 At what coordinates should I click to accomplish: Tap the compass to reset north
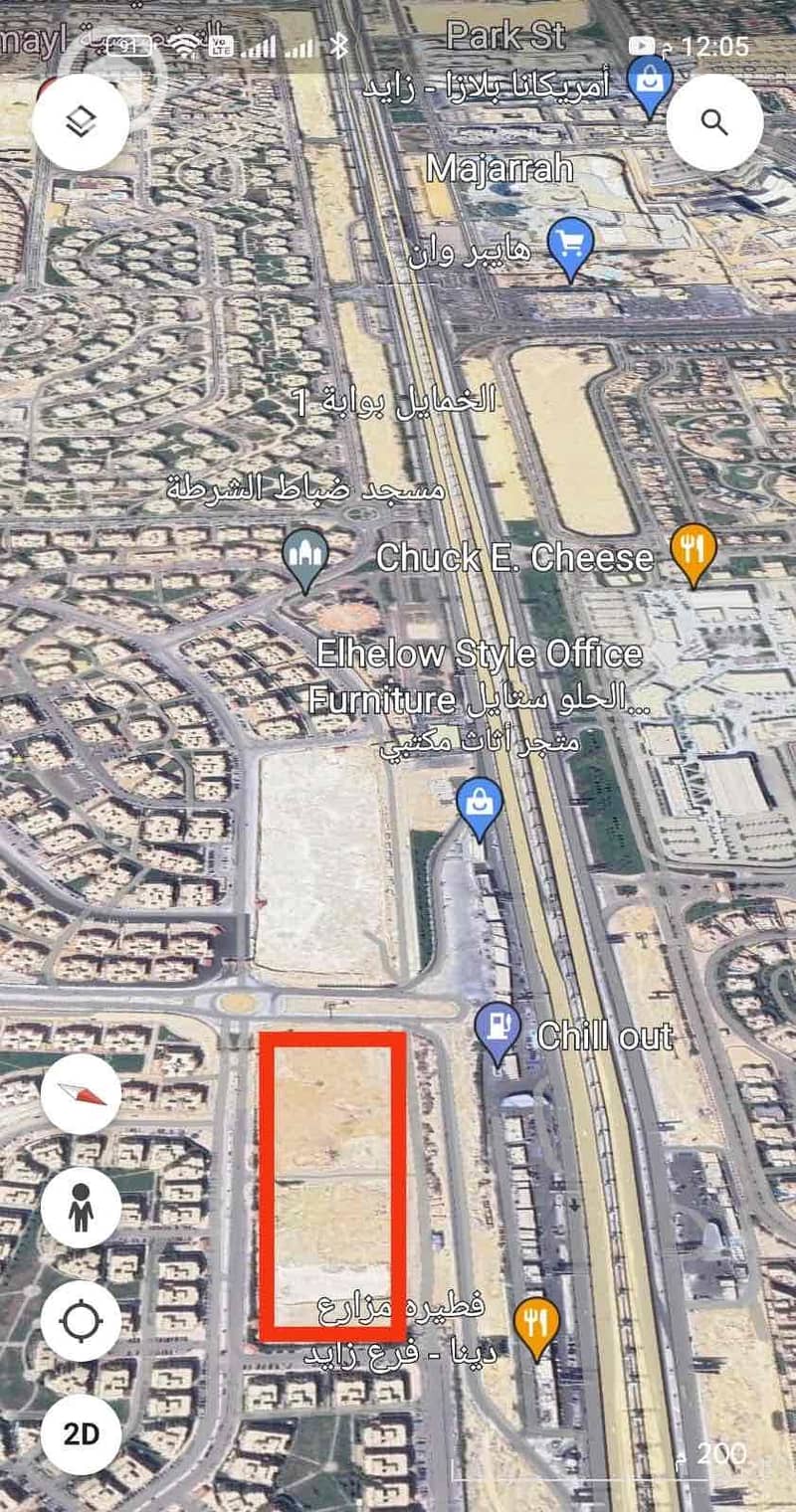(81, 1094)
